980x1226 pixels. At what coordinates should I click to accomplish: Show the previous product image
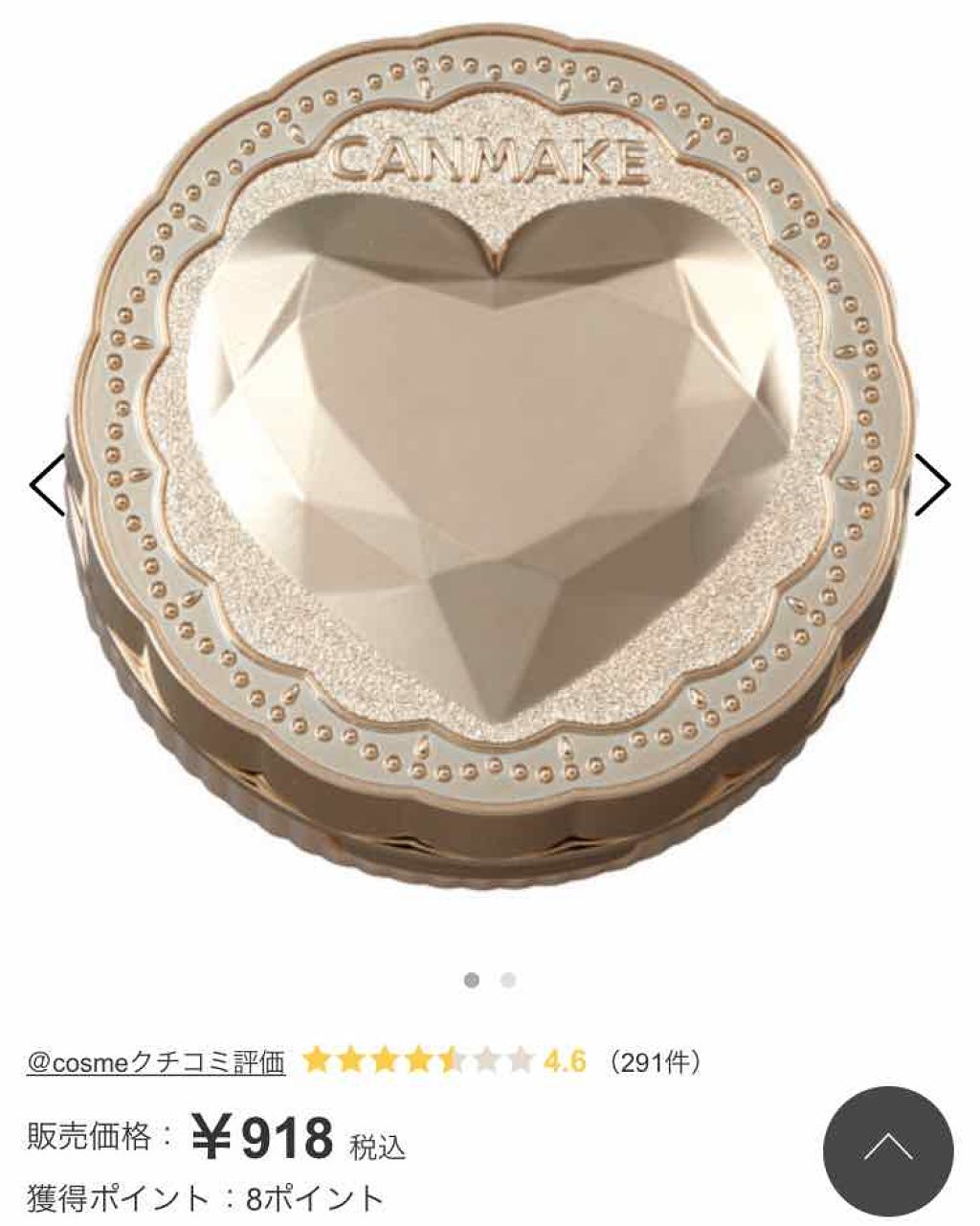46,486
